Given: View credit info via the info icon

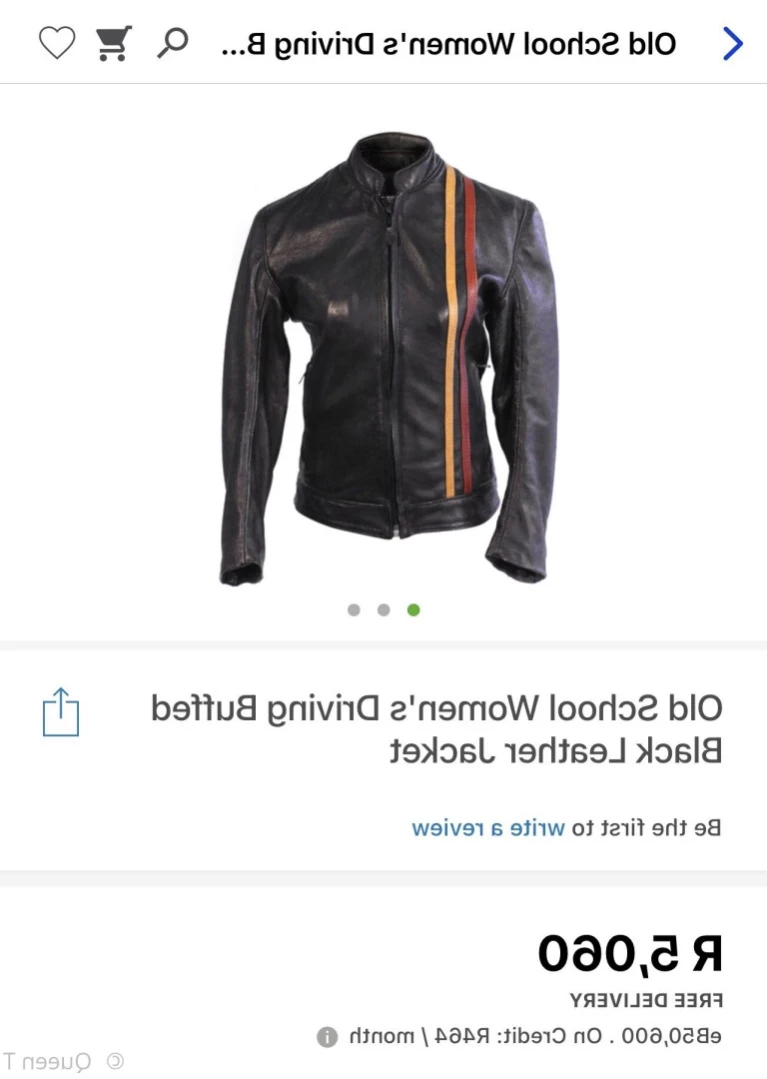Looking at the screenshot, I should [326, 1036].
